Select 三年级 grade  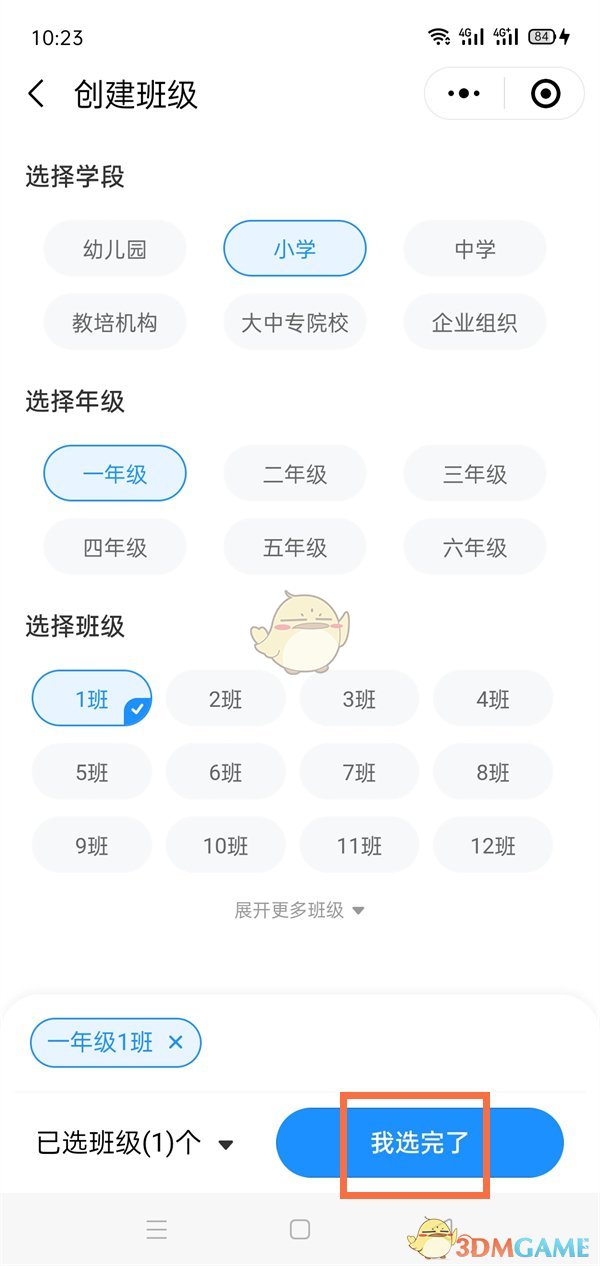pos(475,474)
